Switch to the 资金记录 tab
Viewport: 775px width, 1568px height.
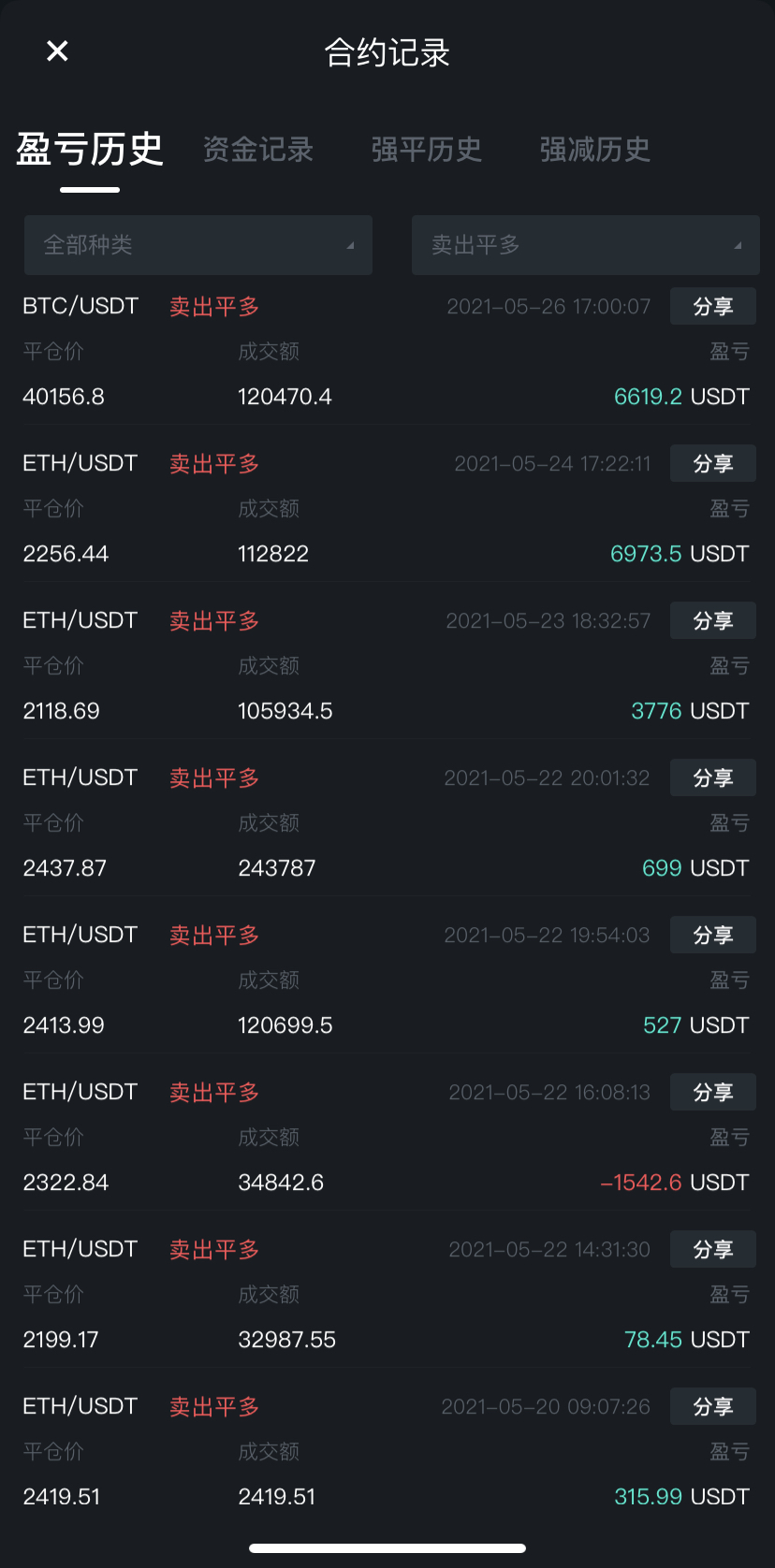258,150
